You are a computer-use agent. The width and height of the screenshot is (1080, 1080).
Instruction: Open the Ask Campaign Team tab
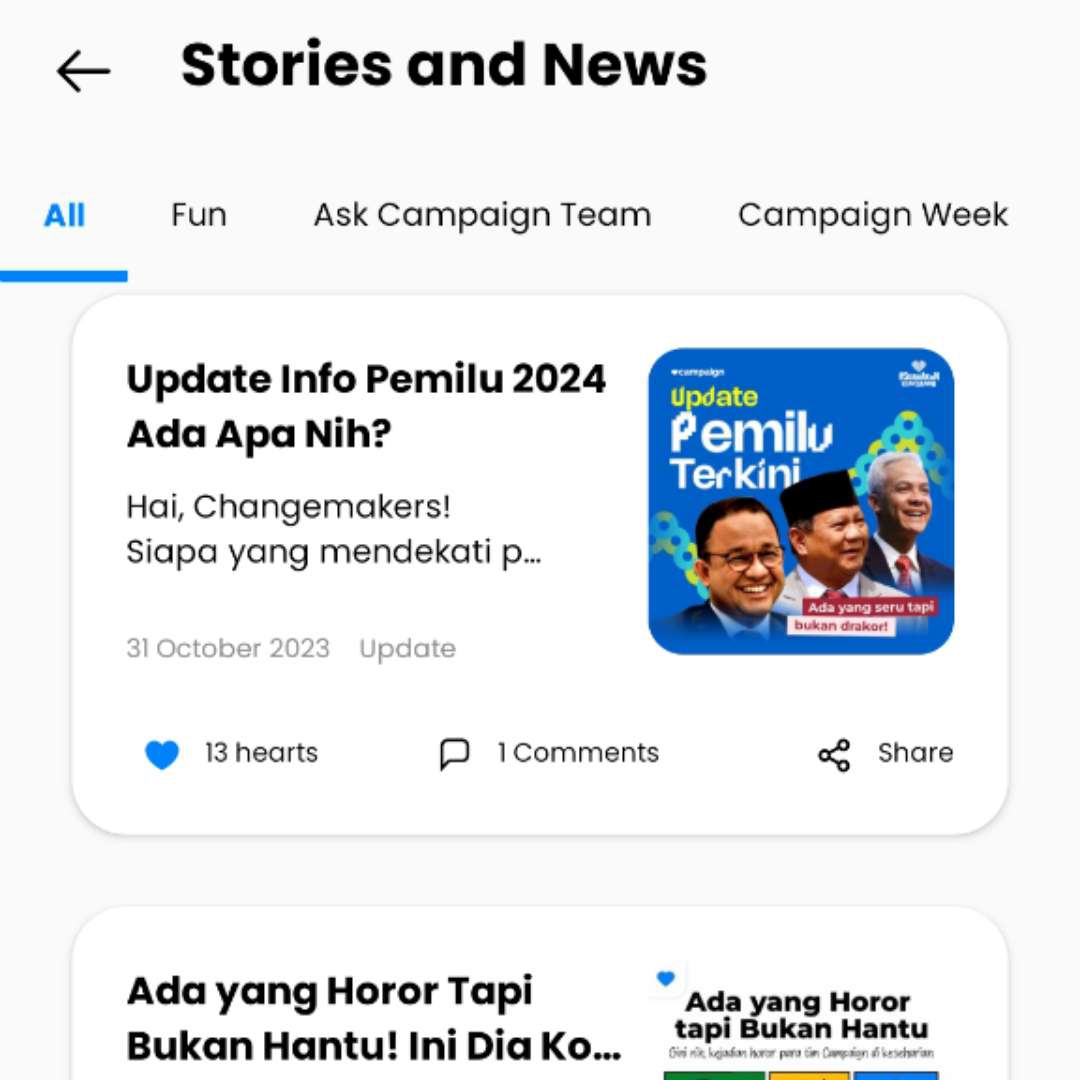(482, 215)
